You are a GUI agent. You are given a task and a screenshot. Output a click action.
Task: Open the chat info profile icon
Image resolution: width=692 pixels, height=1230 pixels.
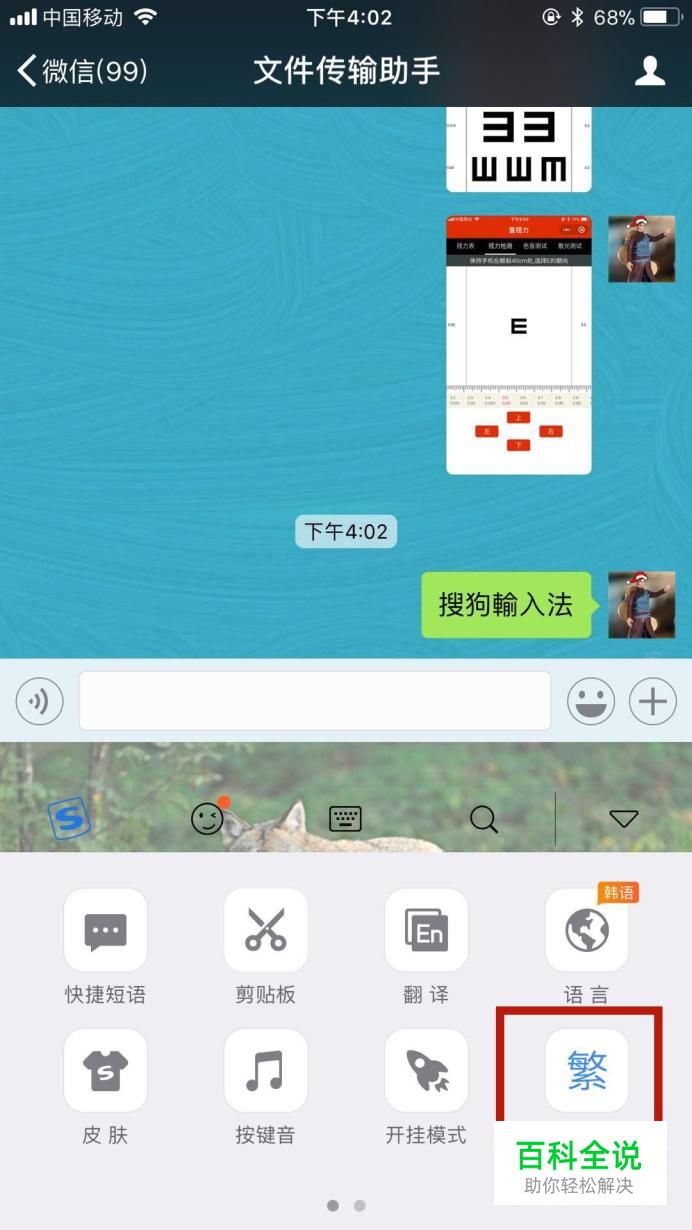click(x=650, y=71)
